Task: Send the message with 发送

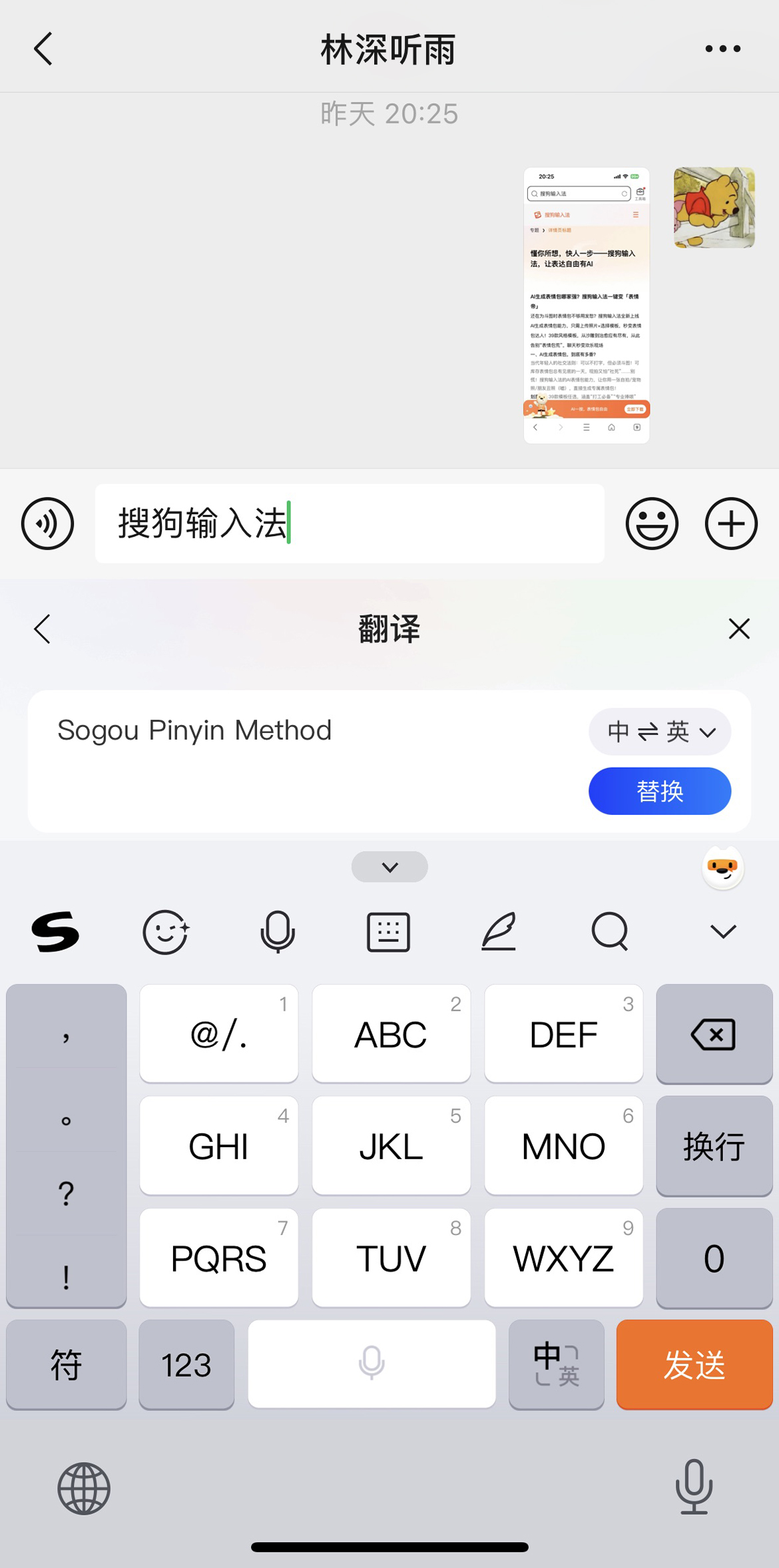Action: click(694, 1364)
